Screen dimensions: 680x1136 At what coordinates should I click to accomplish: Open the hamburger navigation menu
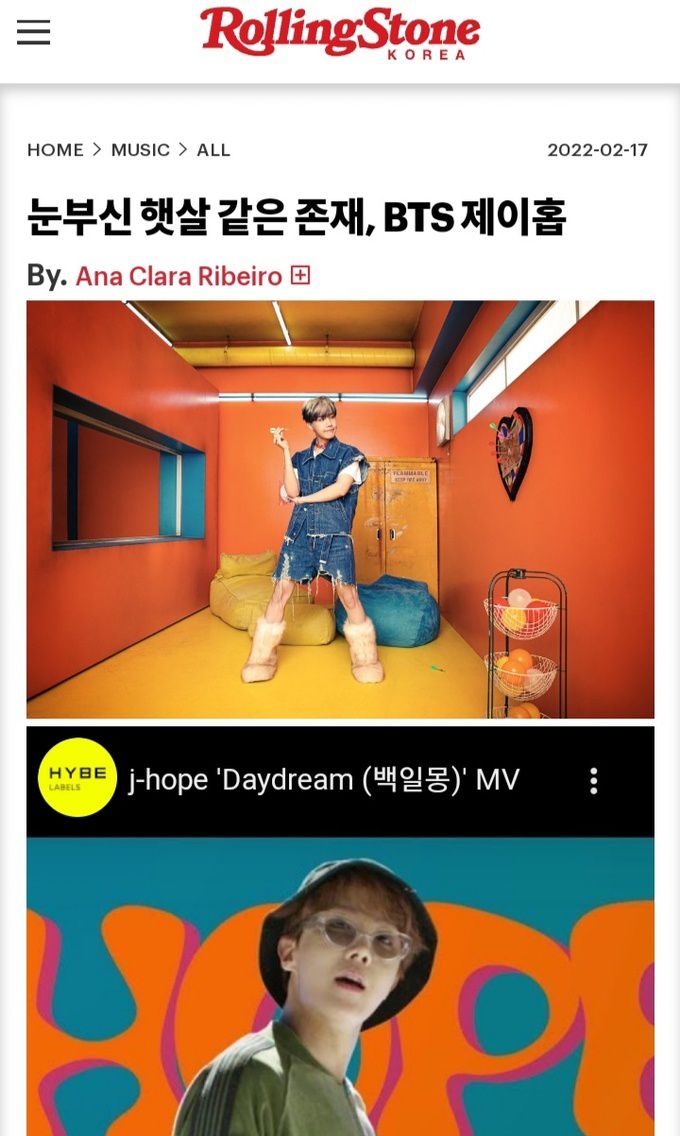coord(33,32)
